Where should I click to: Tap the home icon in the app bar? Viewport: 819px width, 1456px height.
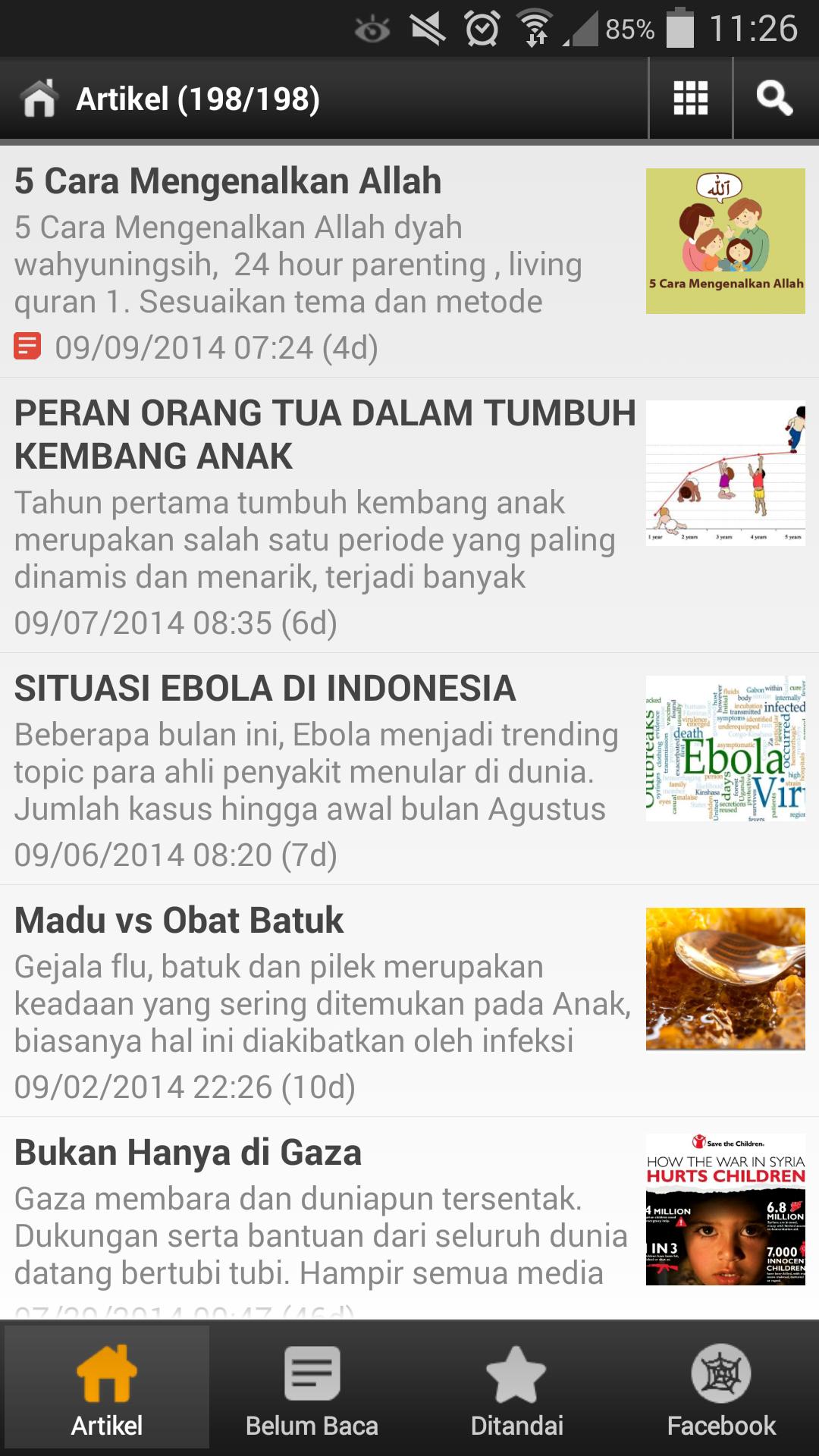point(39,99)
